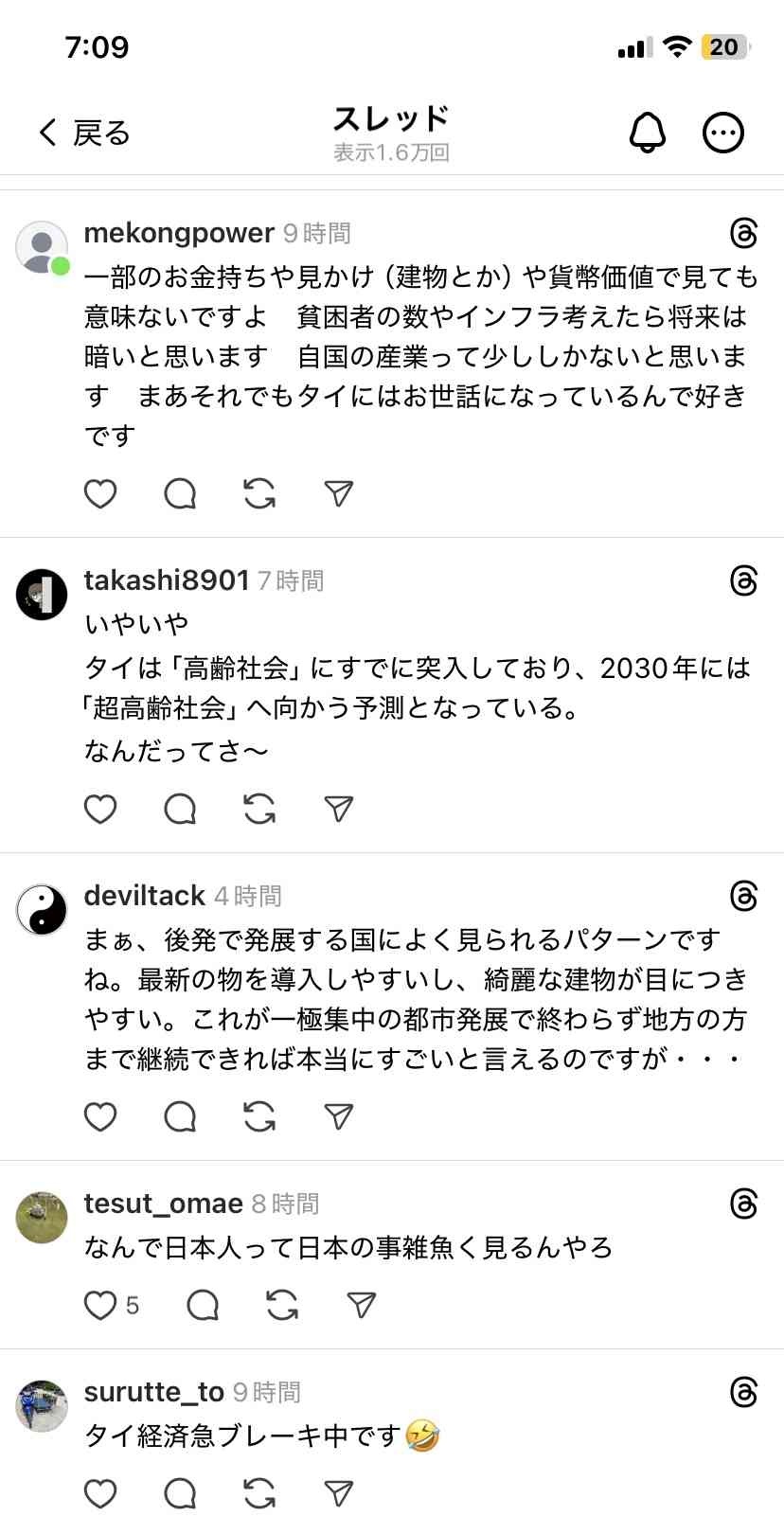Screen dimensions: 784x1516
Task: Open the takashi8901 username link
Action: pos(166,580)
